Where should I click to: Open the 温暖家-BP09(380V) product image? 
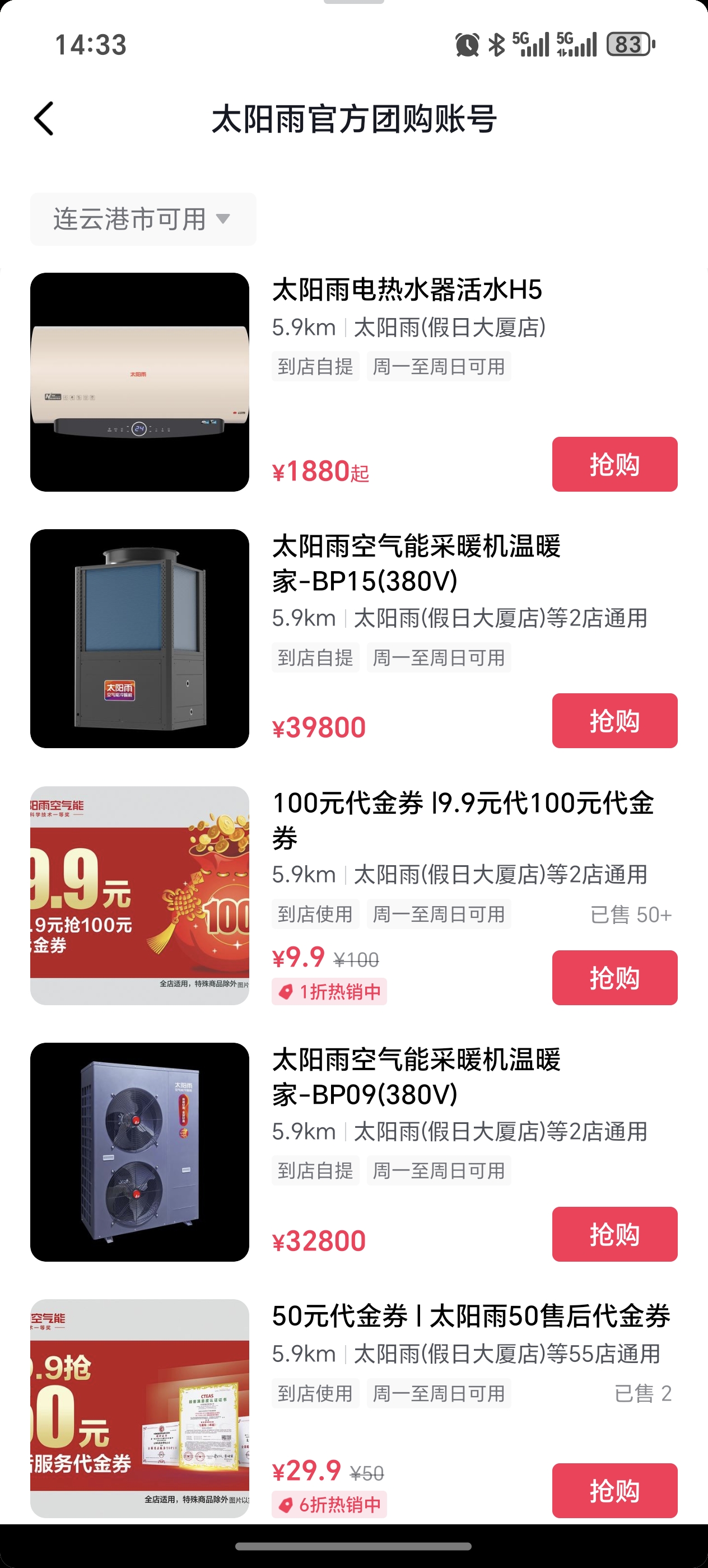coord(139,1152)
